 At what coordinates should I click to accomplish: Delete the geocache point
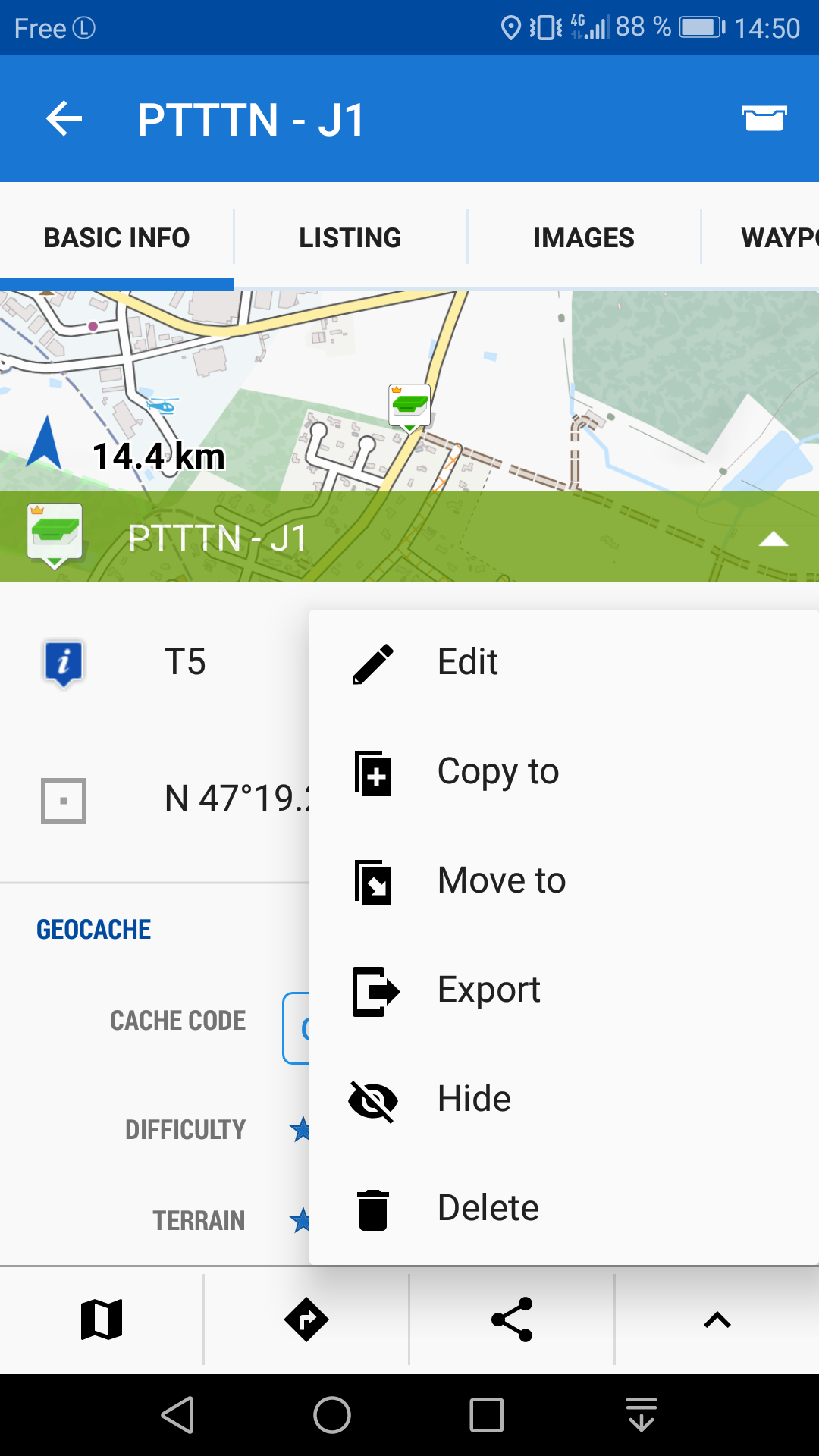point(488,1208)
